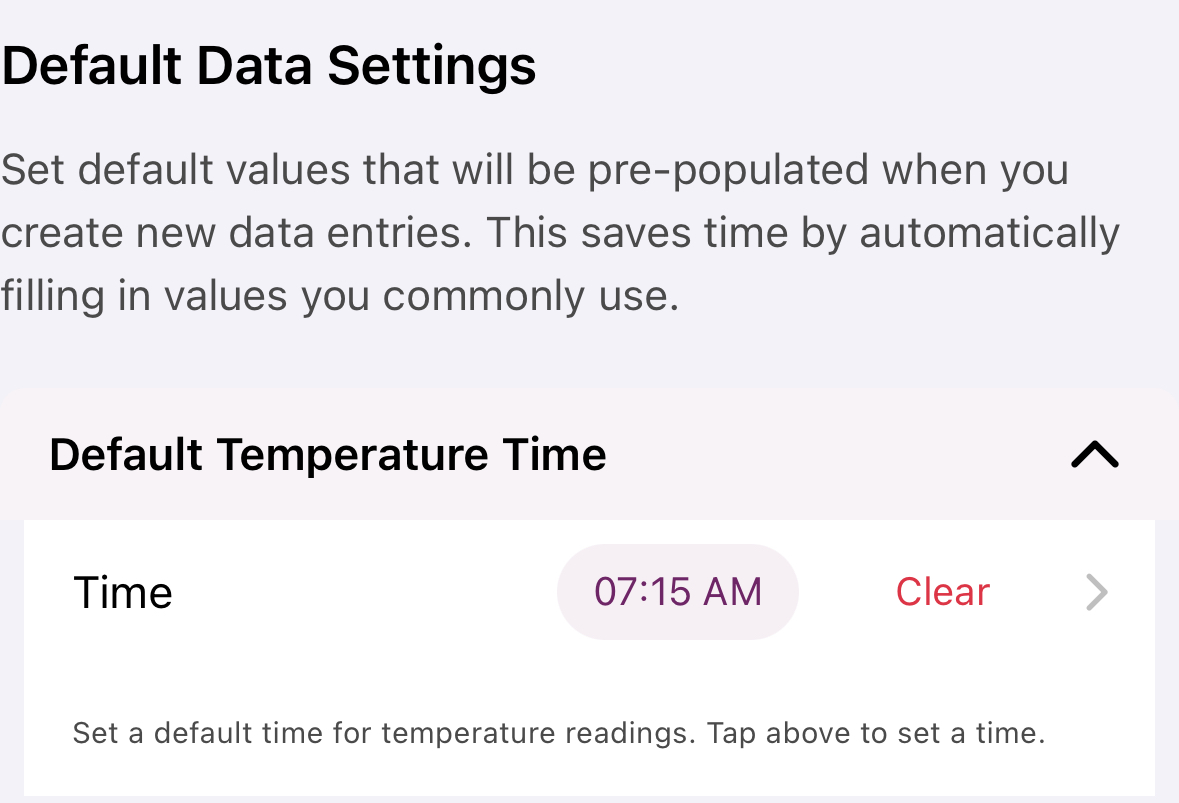Open the Time row chevron
Screen dimensions: 1179x803
coord(1097,593)
